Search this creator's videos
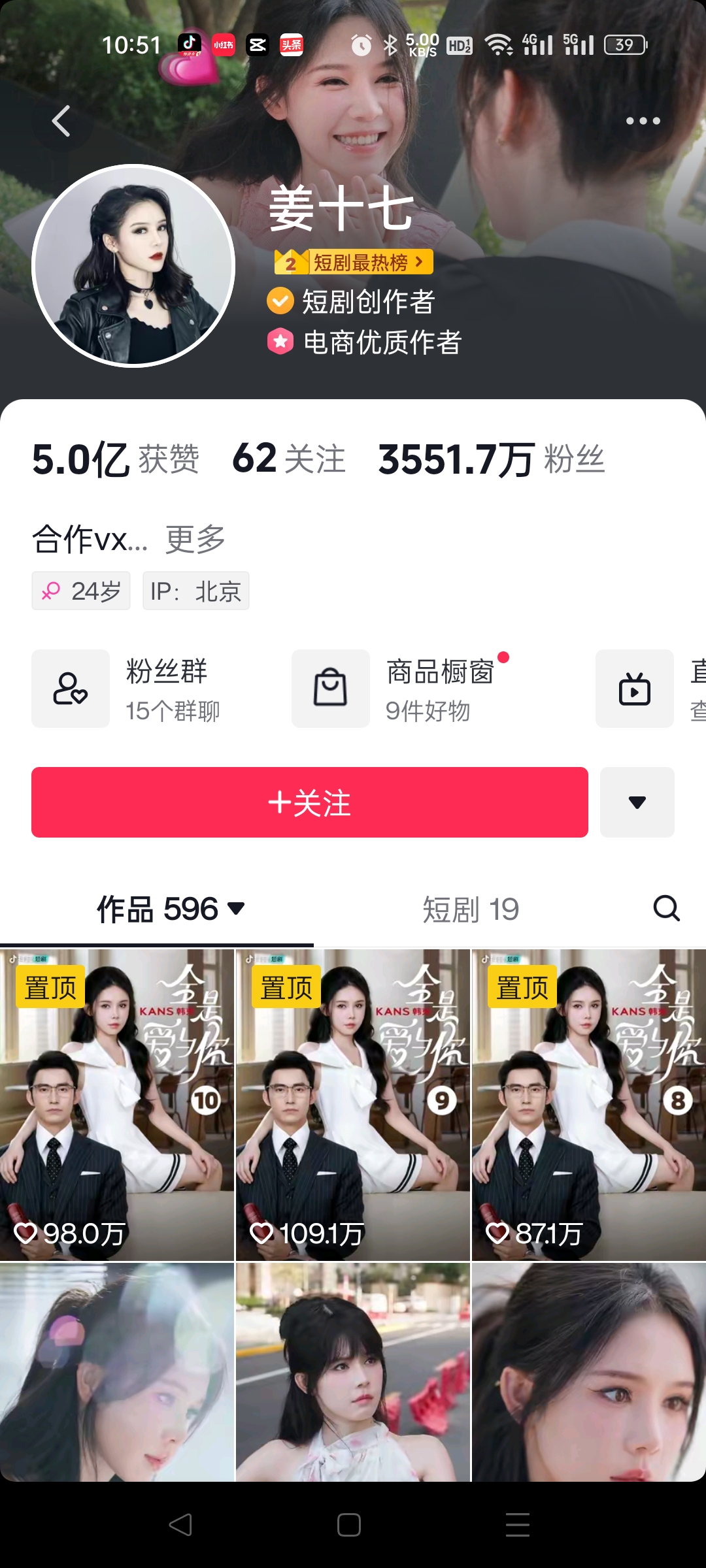This screenshot has width=706, height=1568. pyautogui.click(x=666, y=908)
